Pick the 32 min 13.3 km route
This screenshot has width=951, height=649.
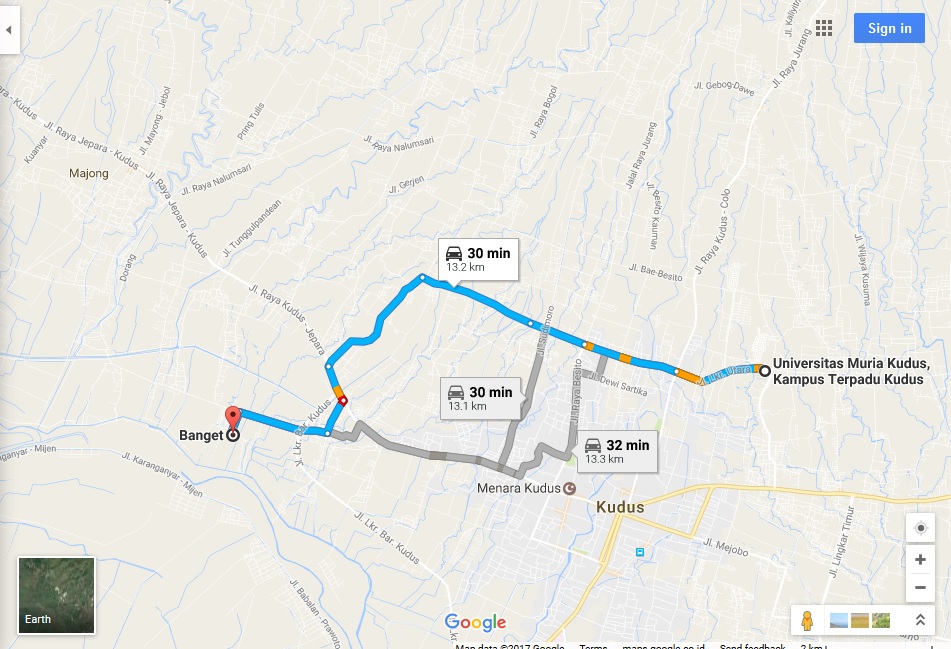(x=617, y=451)
